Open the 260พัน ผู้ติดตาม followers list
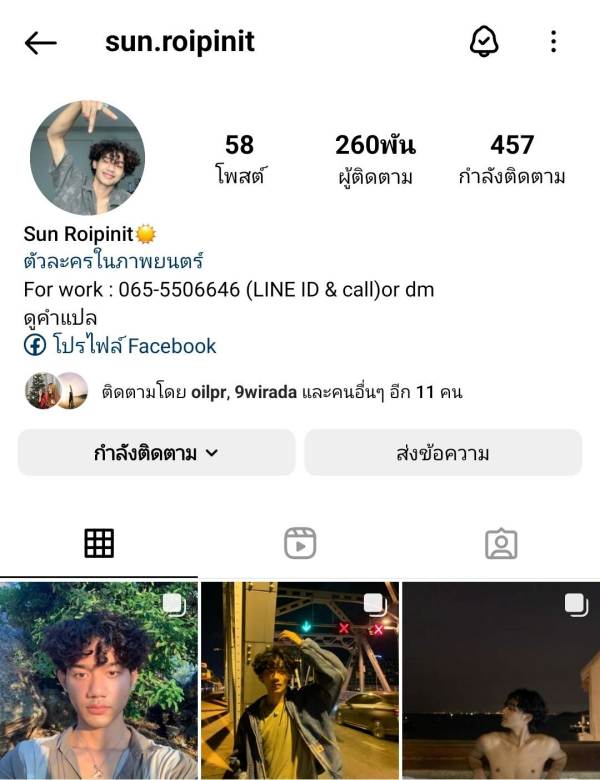 click(x=375, y=160)
